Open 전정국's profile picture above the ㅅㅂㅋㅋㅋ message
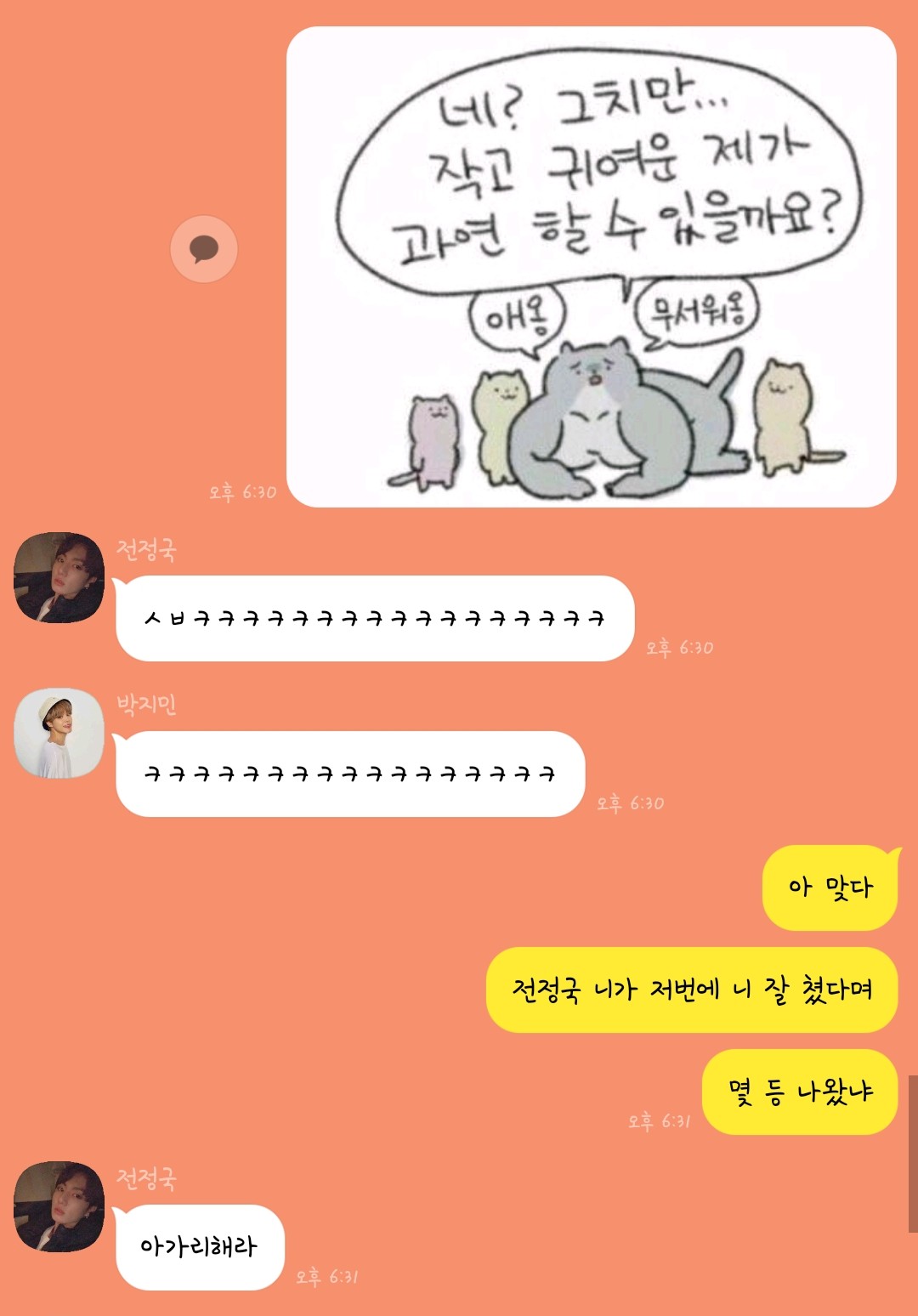The image size is (918, 1316). 59,578
